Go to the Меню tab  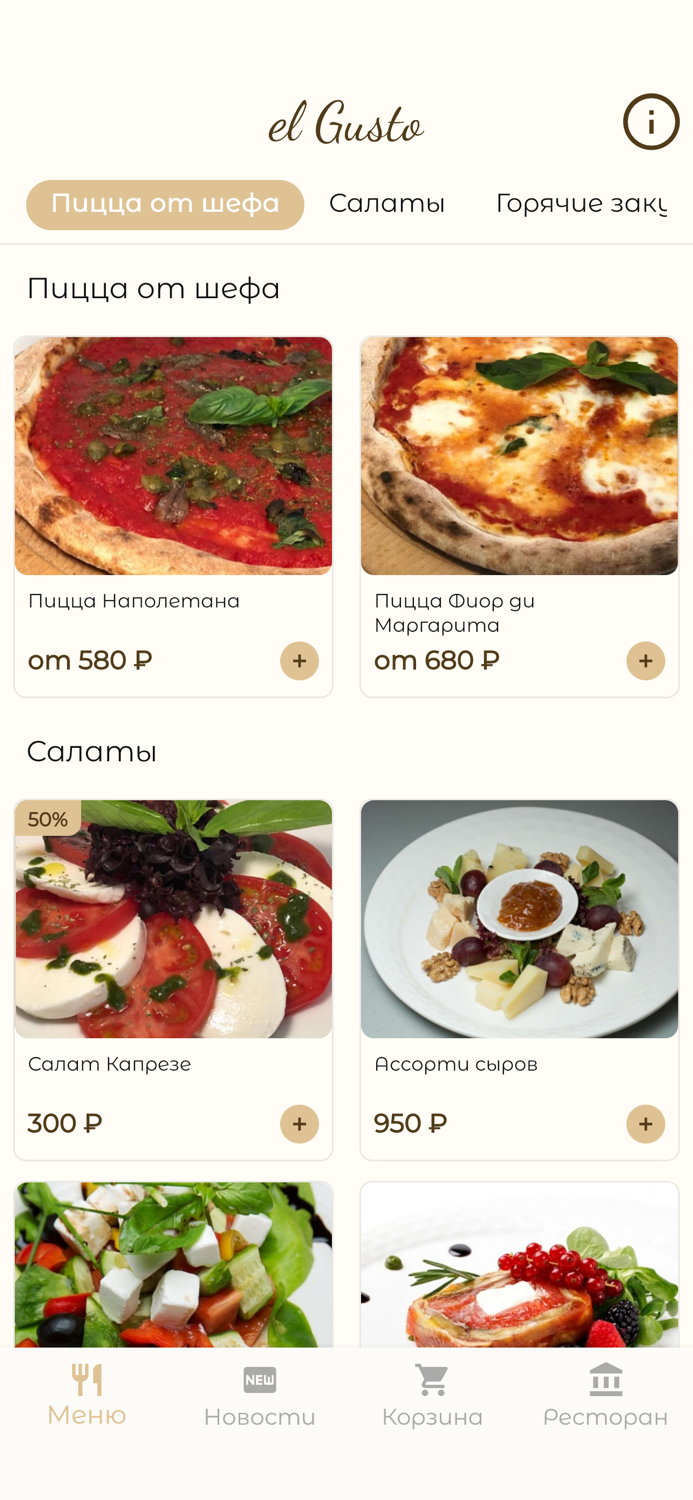tap(87, 1395)
